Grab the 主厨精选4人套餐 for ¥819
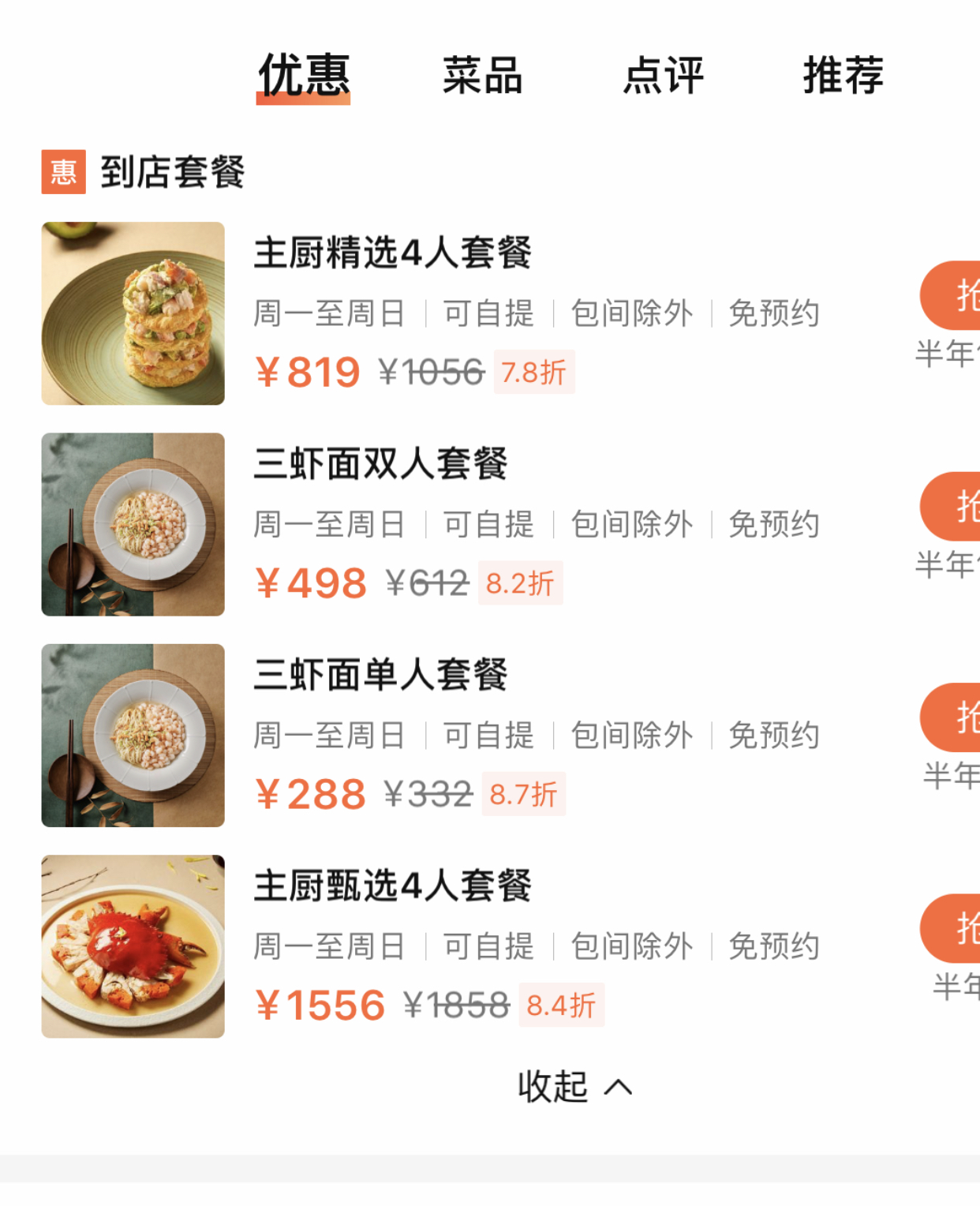Image resolution: width=980 pixels, height=1206 pixels. pos(953,296)
